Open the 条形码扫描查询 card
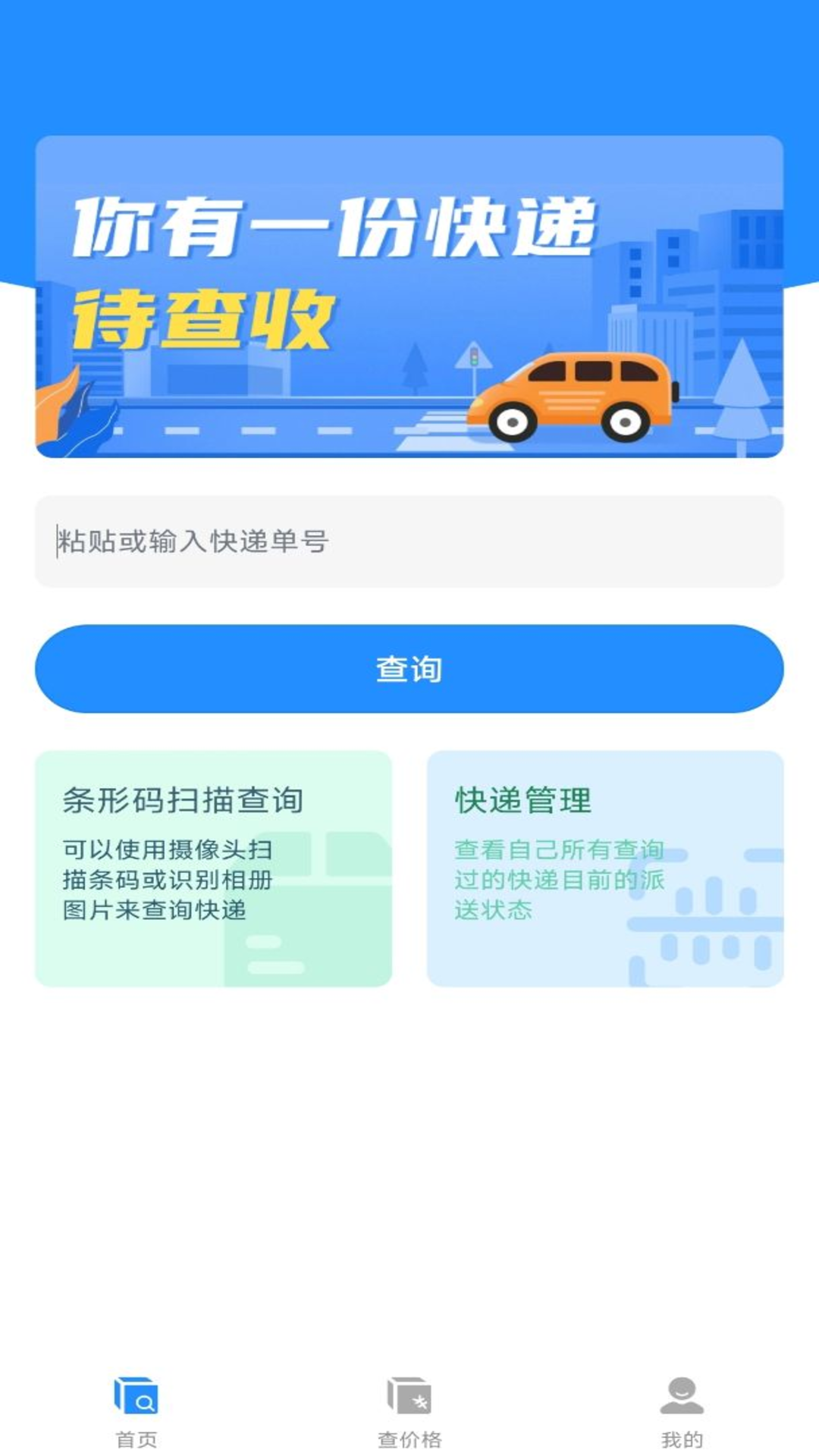The image size is (819, 1456). (214, 868)
